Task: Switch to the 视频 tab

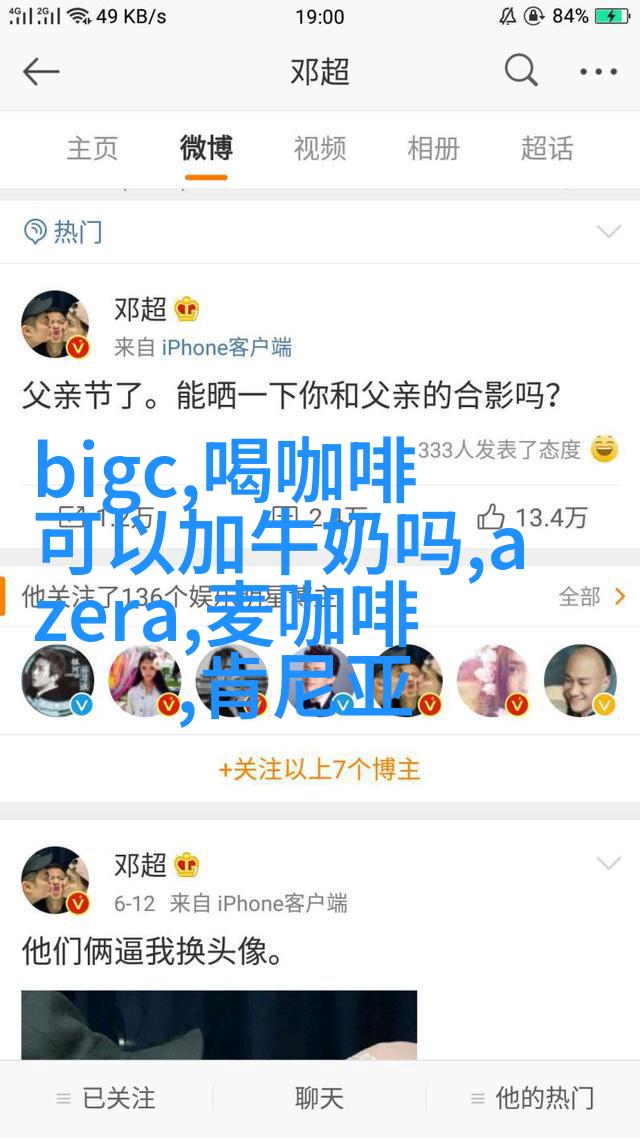Action: pyautogui.click(x=320, y=149)
